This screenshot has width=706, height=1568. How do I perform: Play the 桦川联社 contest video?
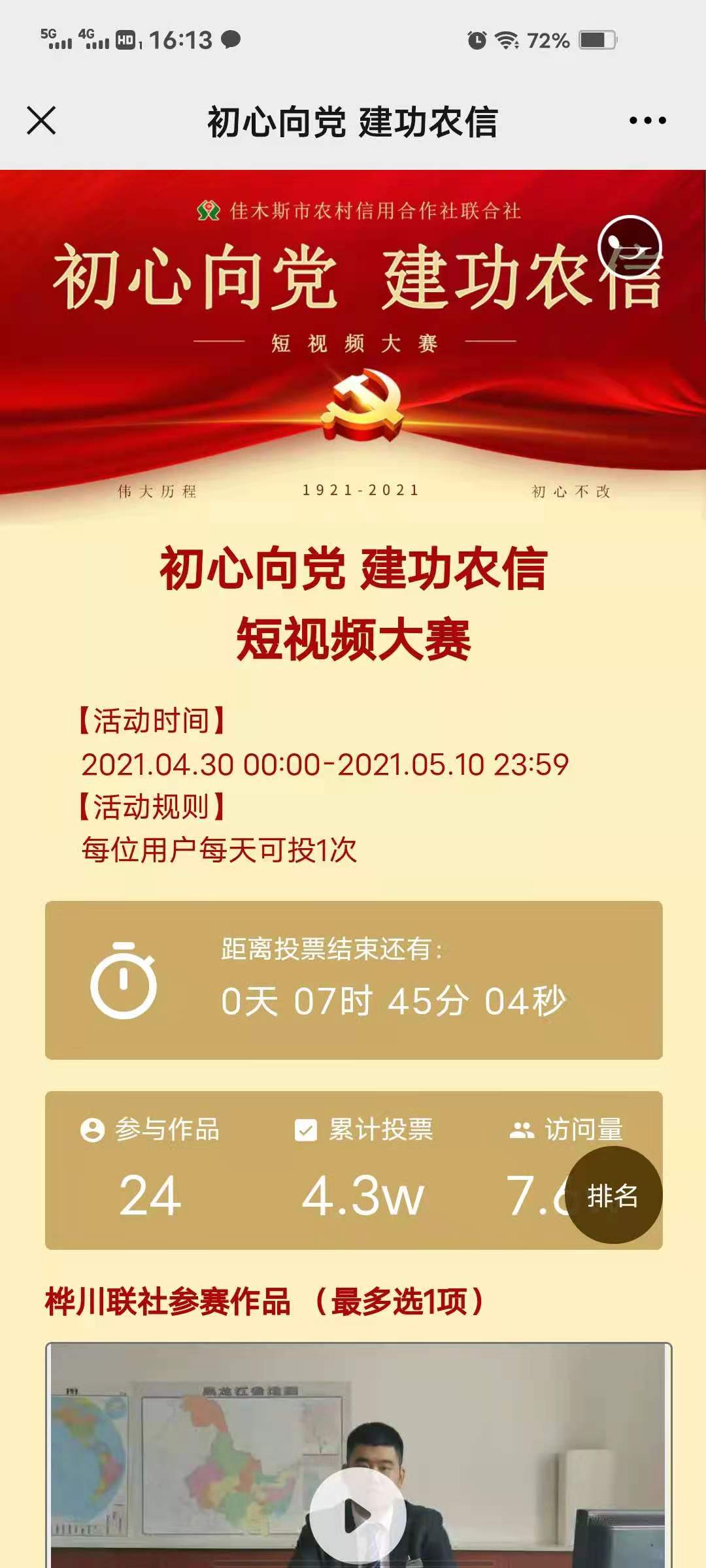coord(358,1514)
